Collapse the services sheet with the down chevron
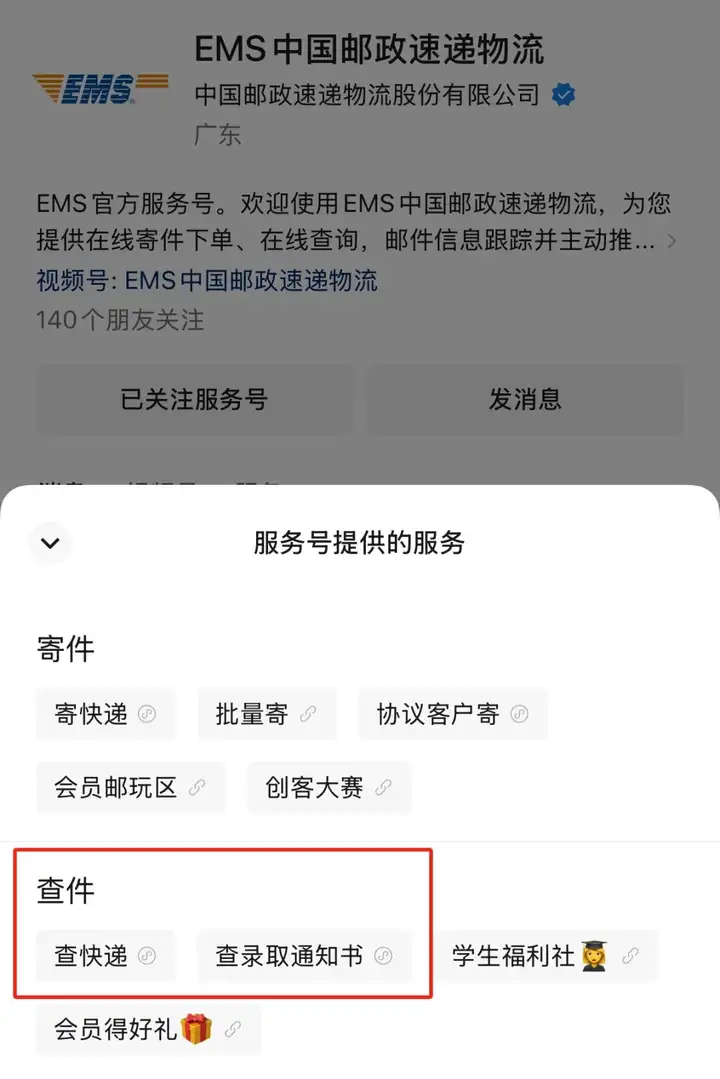Screen dimensions: 720x1079 tap(50, 544)
